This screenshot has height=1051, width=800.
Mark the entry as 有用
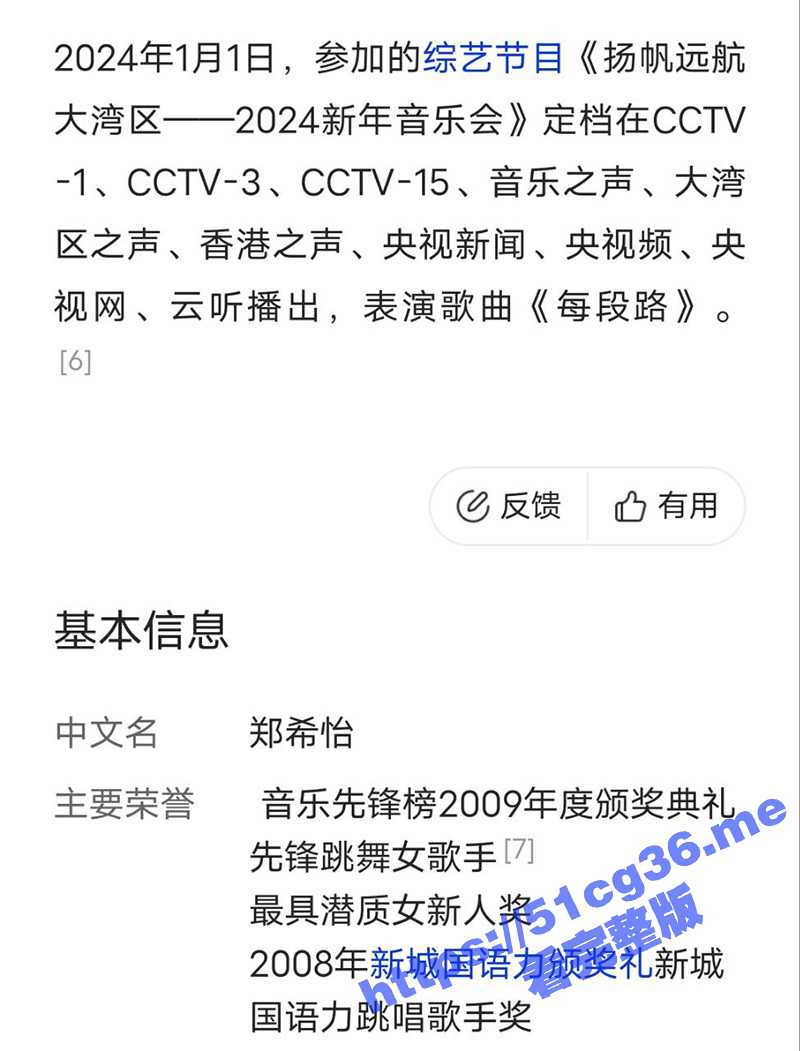[x=666, y=506]
